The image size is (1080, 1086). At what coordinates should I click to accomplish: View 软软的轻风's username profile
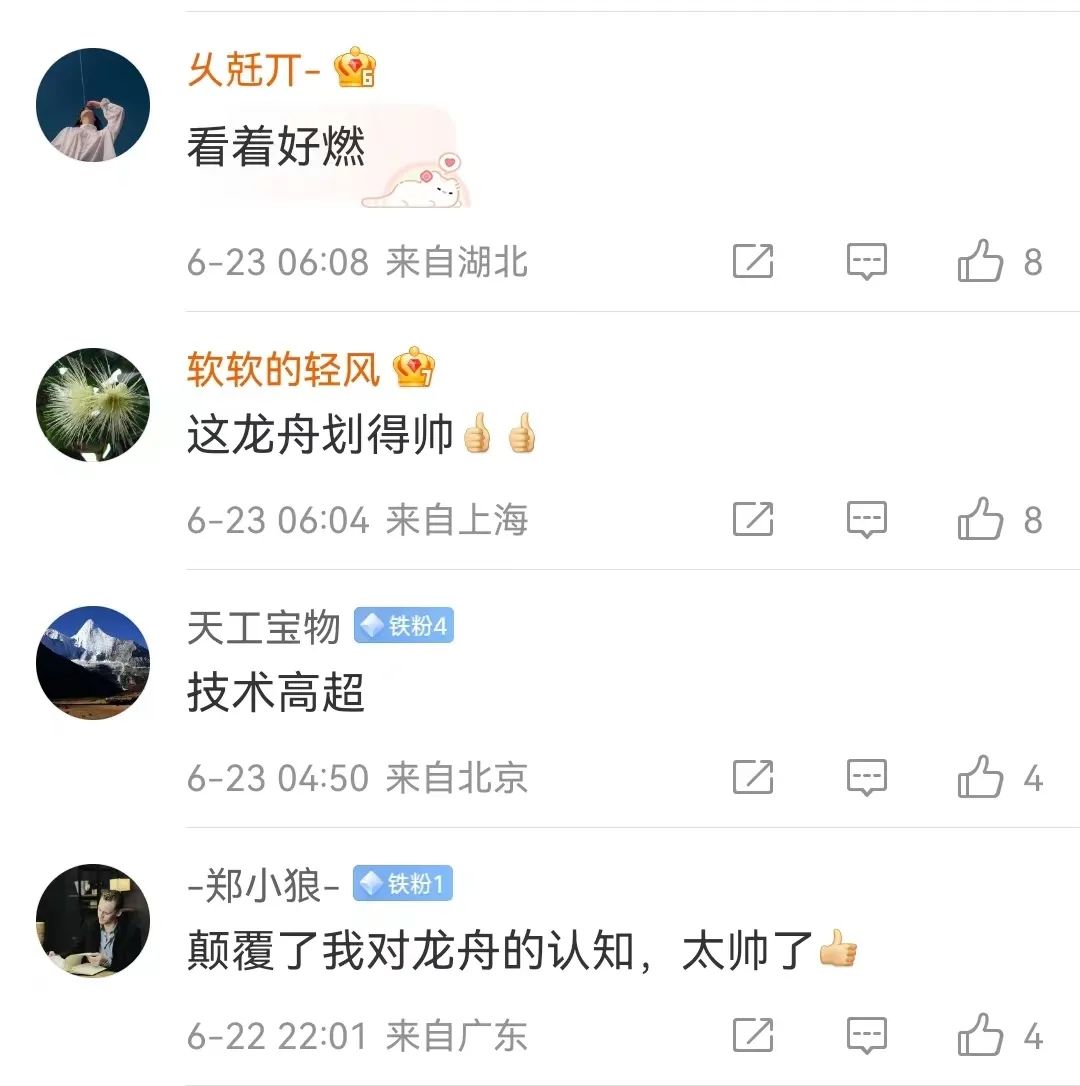(x=283, y=370)
